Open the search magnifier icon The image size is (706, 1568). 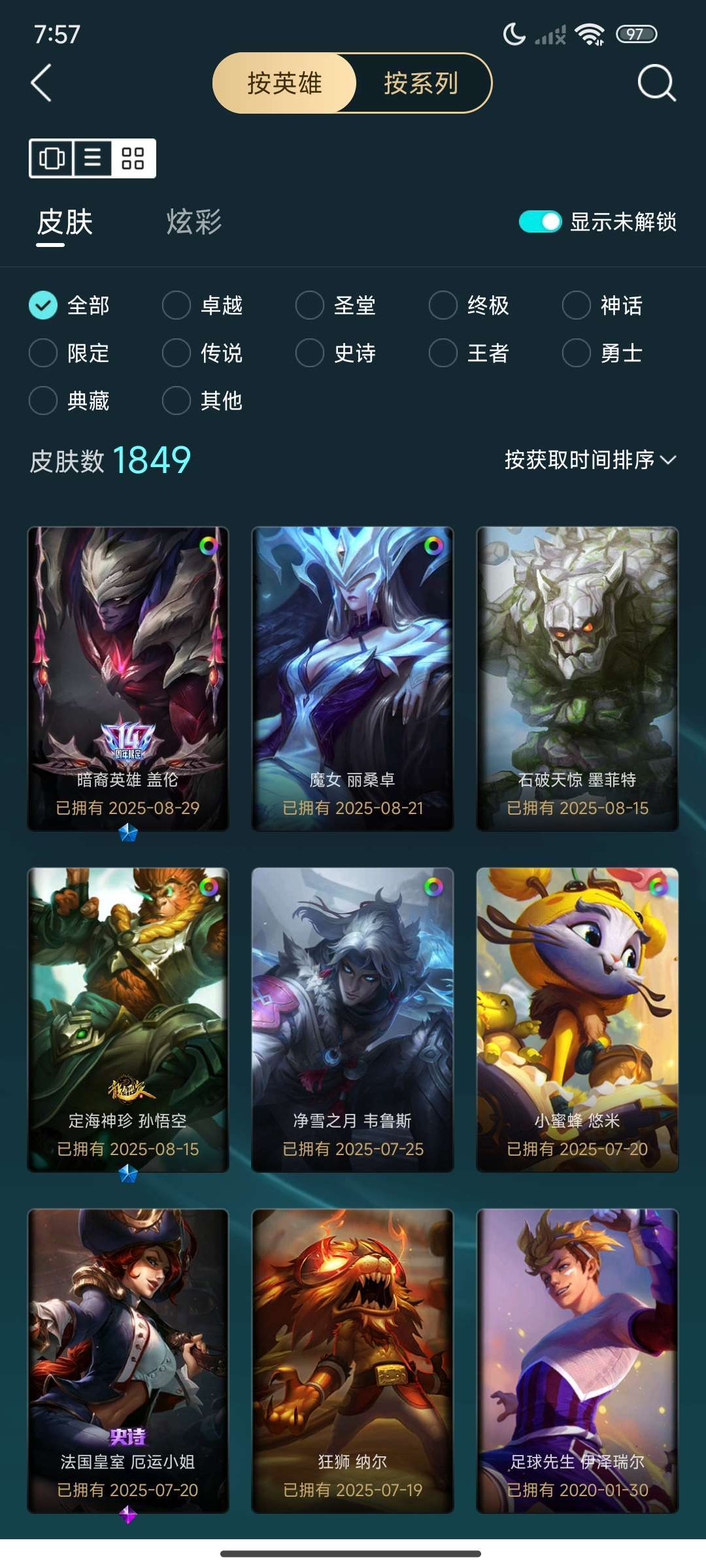(x=656, y=83)
